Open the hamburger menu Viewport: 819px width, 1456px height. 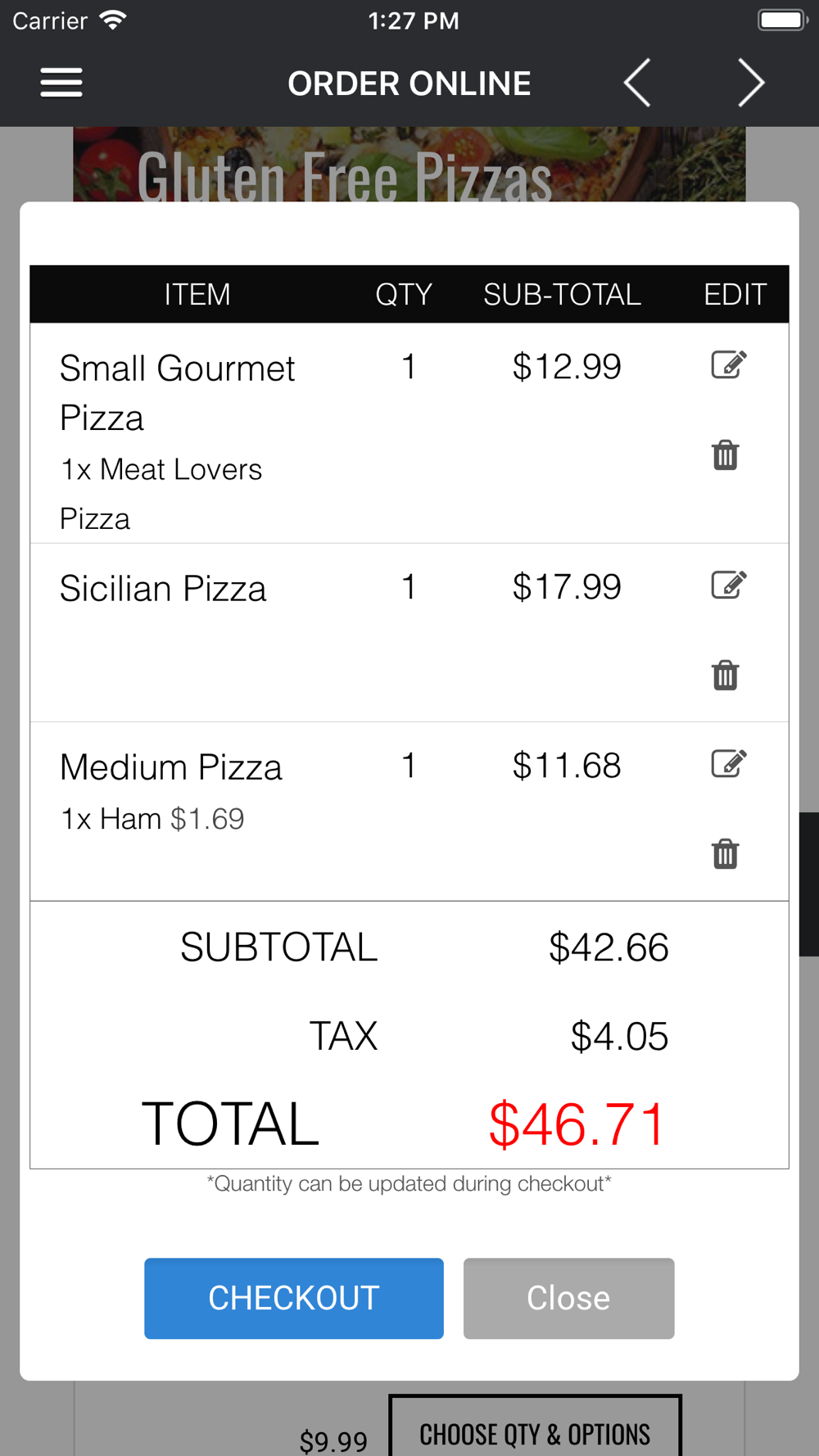61,83
